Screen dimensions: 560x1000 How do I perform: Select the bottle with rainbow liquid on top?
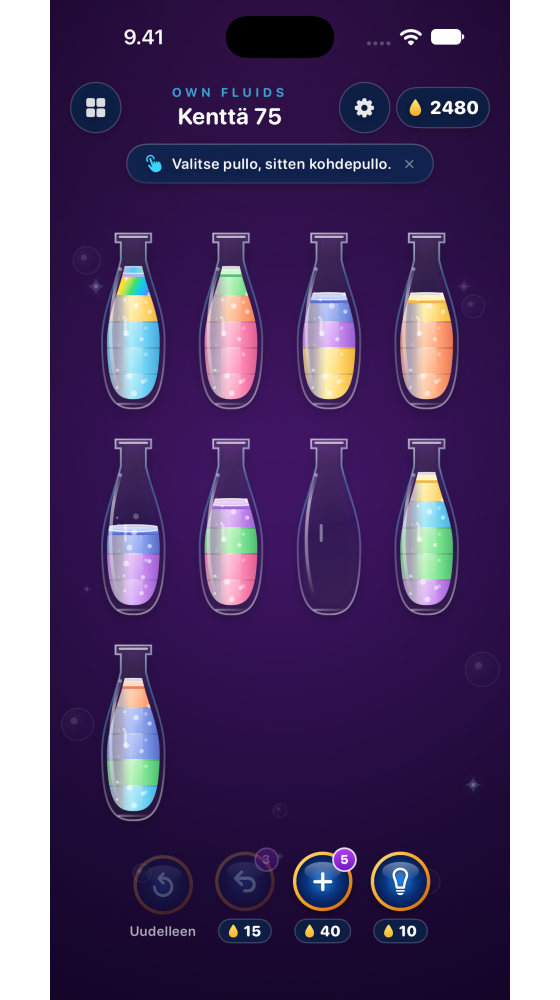[133, 321]
